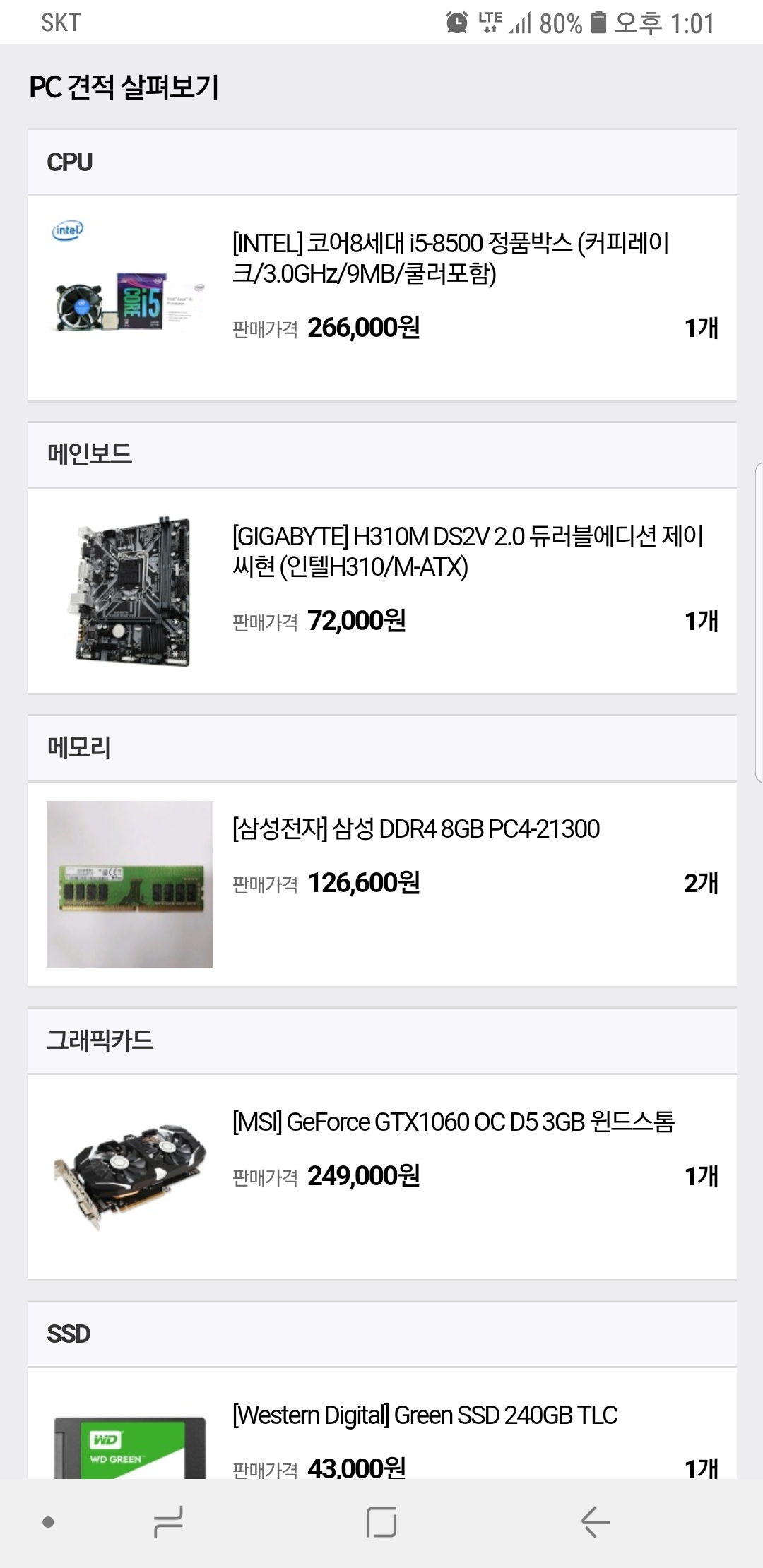Select the MSI GeForce GTX1060 graphics card

453,1122
